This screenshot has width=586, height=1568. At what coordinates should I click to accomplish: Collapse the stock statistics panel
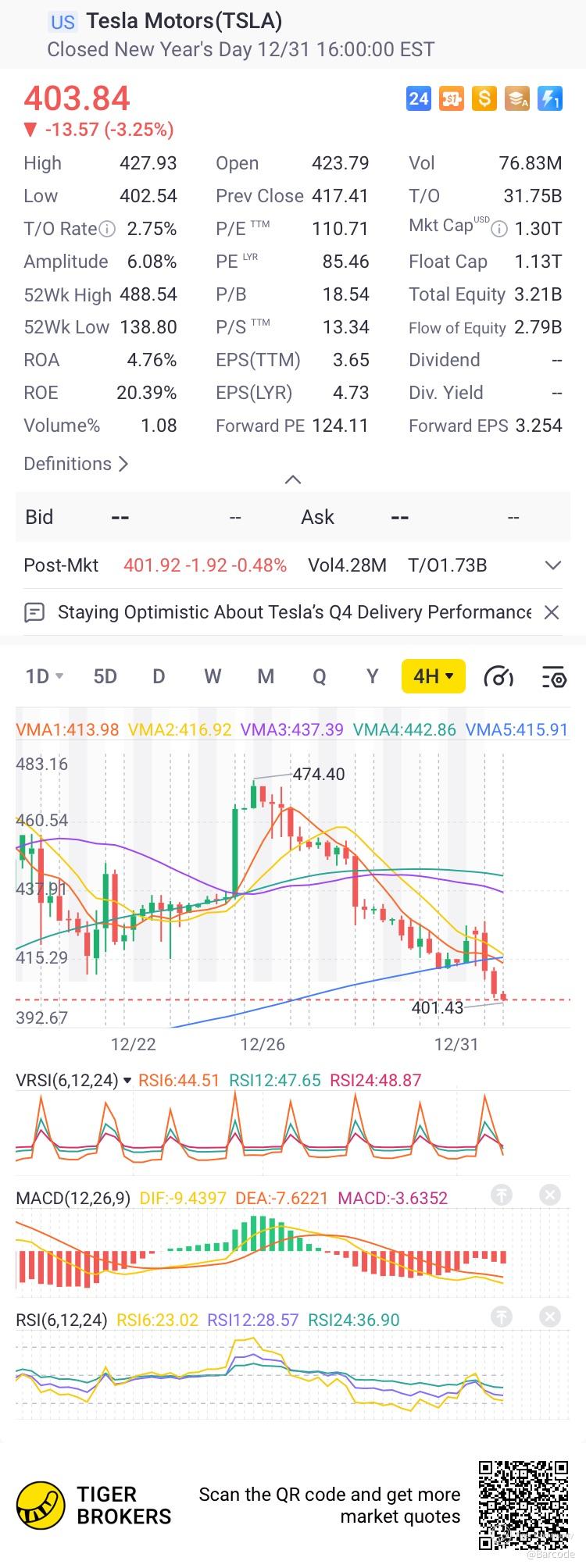click(x=293, y=479)
